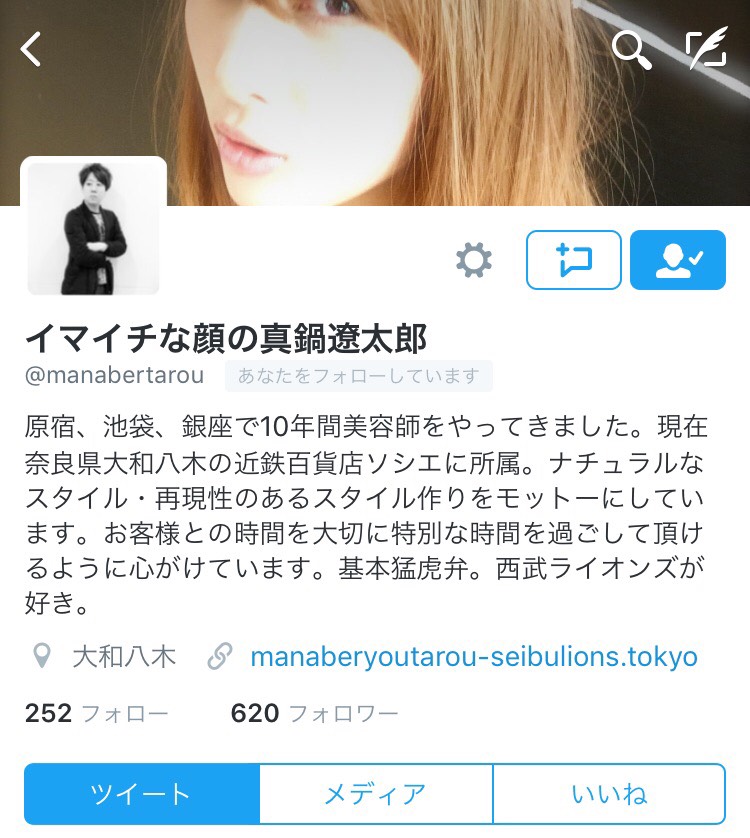Open the gear settings menu
Viewport: 750px width, 838px height.
473,261
